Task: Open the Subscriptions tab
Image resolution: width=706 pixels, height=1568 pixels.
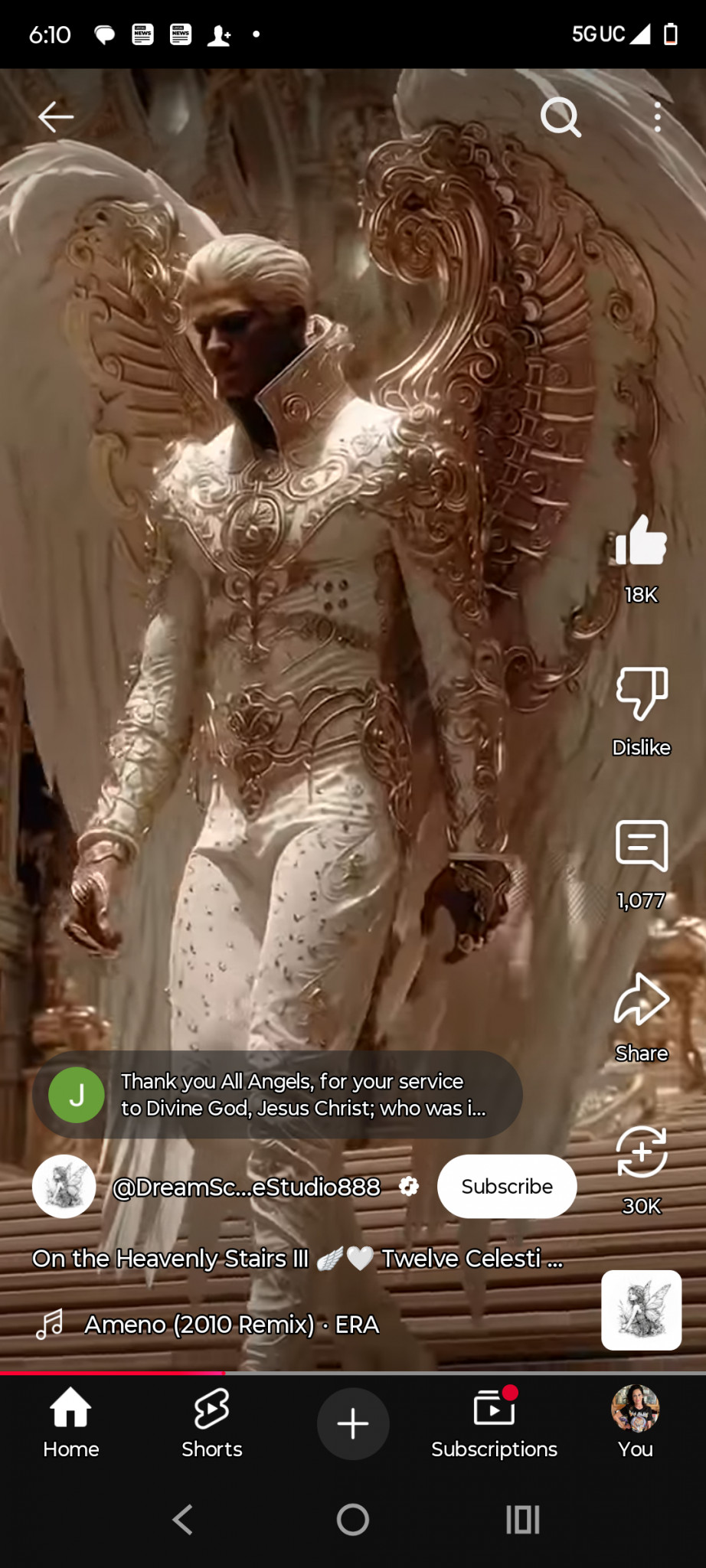Action: point(494,1424)
